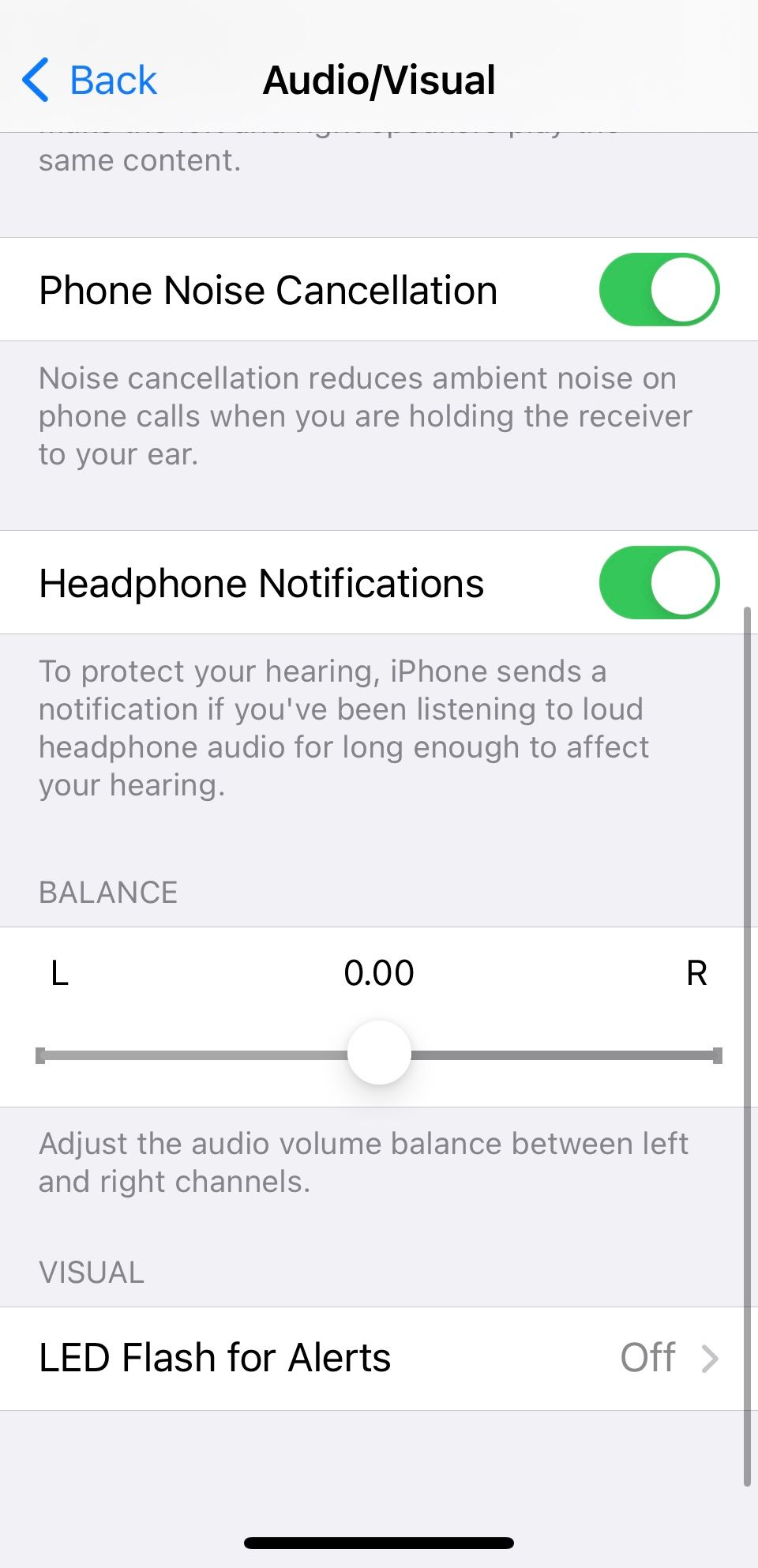Enable Phone Noise Cancellation switch
The height and width of the screenshot is (1568, 758).
point(659,289)
